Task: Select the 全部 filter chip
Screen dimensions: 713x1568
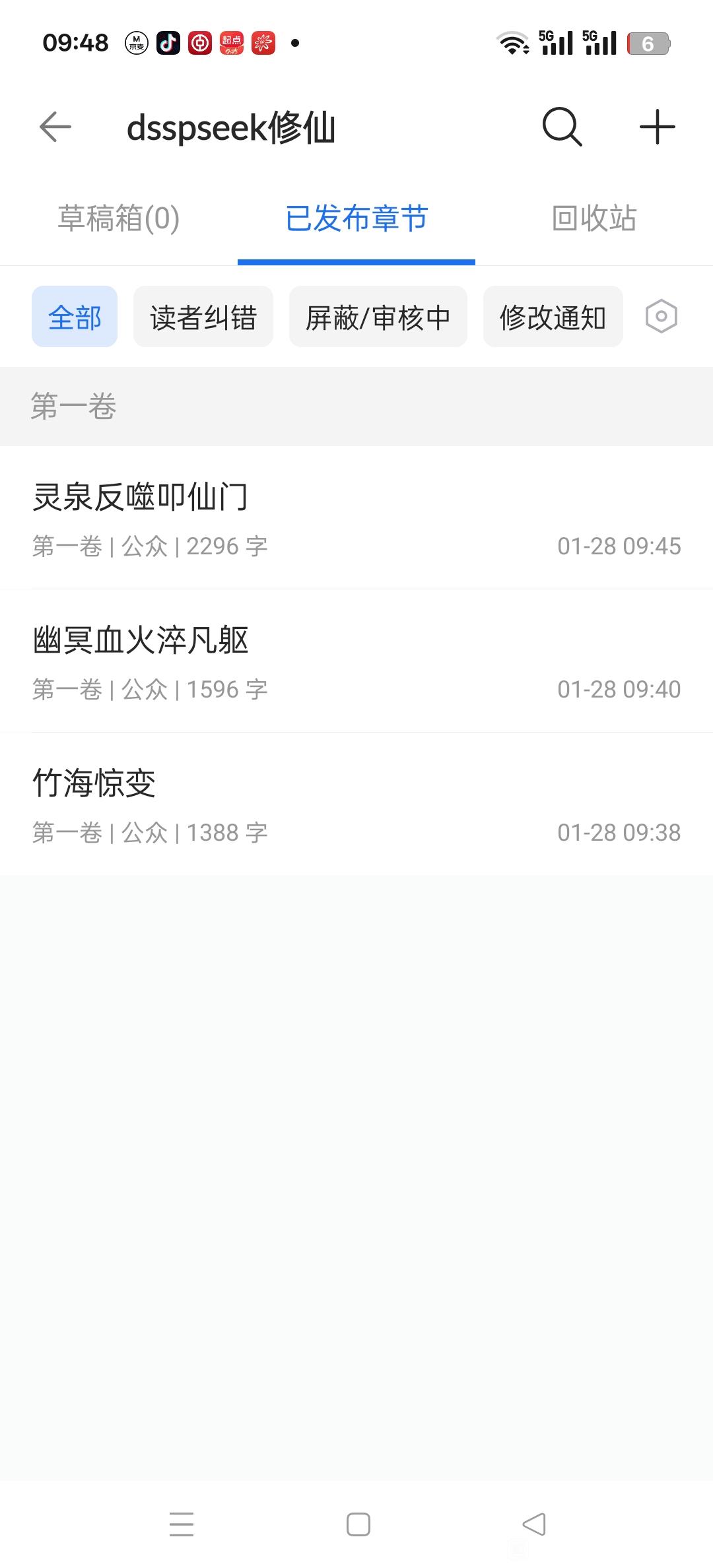Action: pyautogui.click(x=75, y=317)
